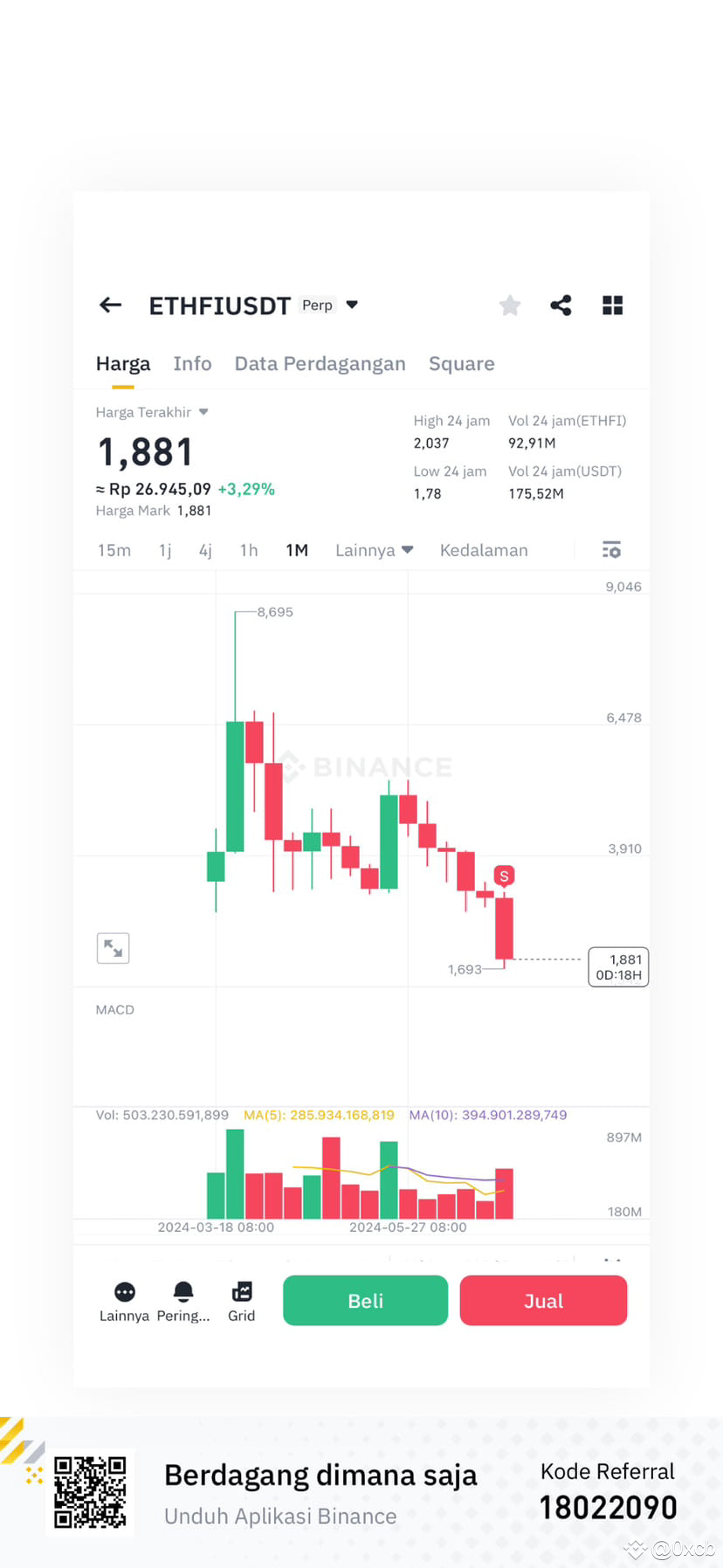Tap the back arrow to leave ETHFIUSDT chart

(110, 305)
